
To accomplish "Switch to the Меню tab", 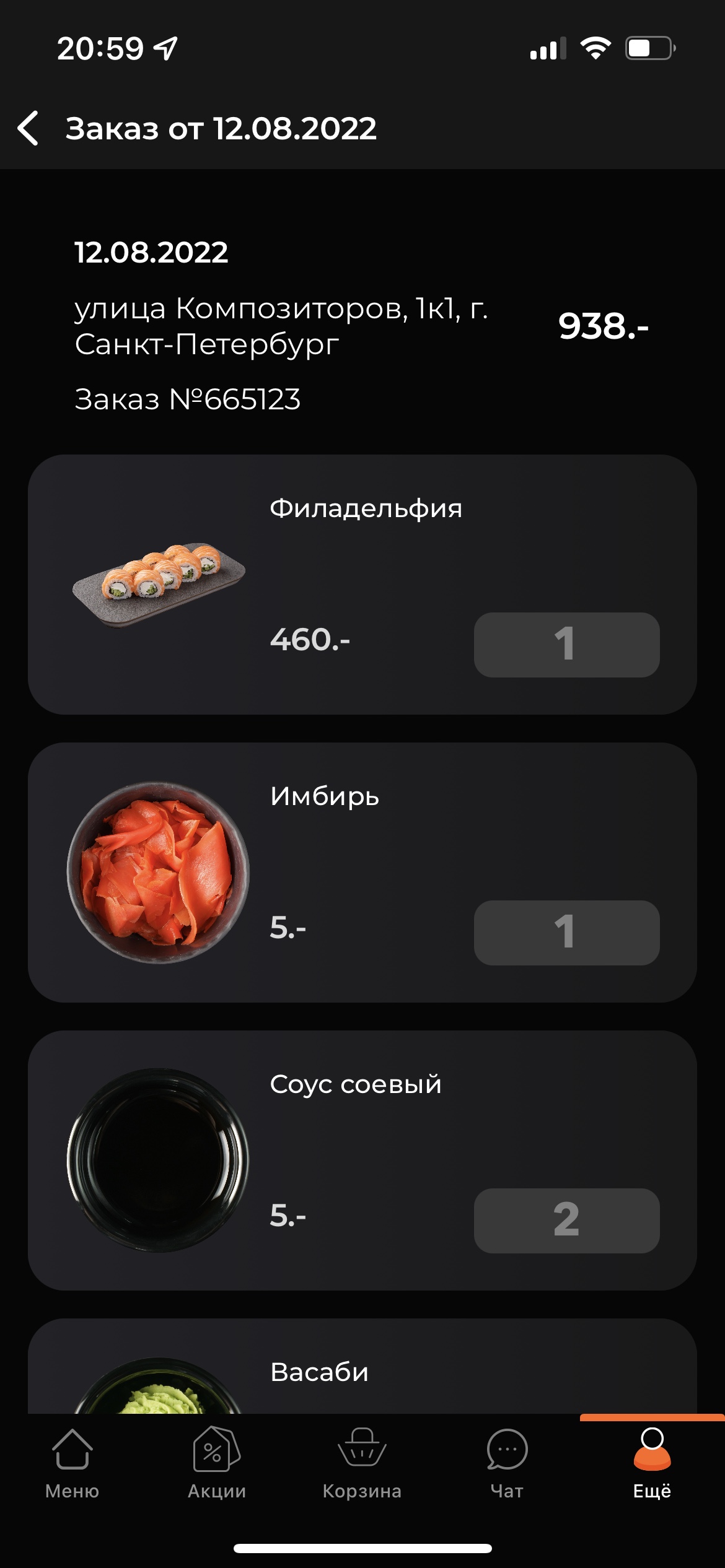I will click(x=72, y=1464).
